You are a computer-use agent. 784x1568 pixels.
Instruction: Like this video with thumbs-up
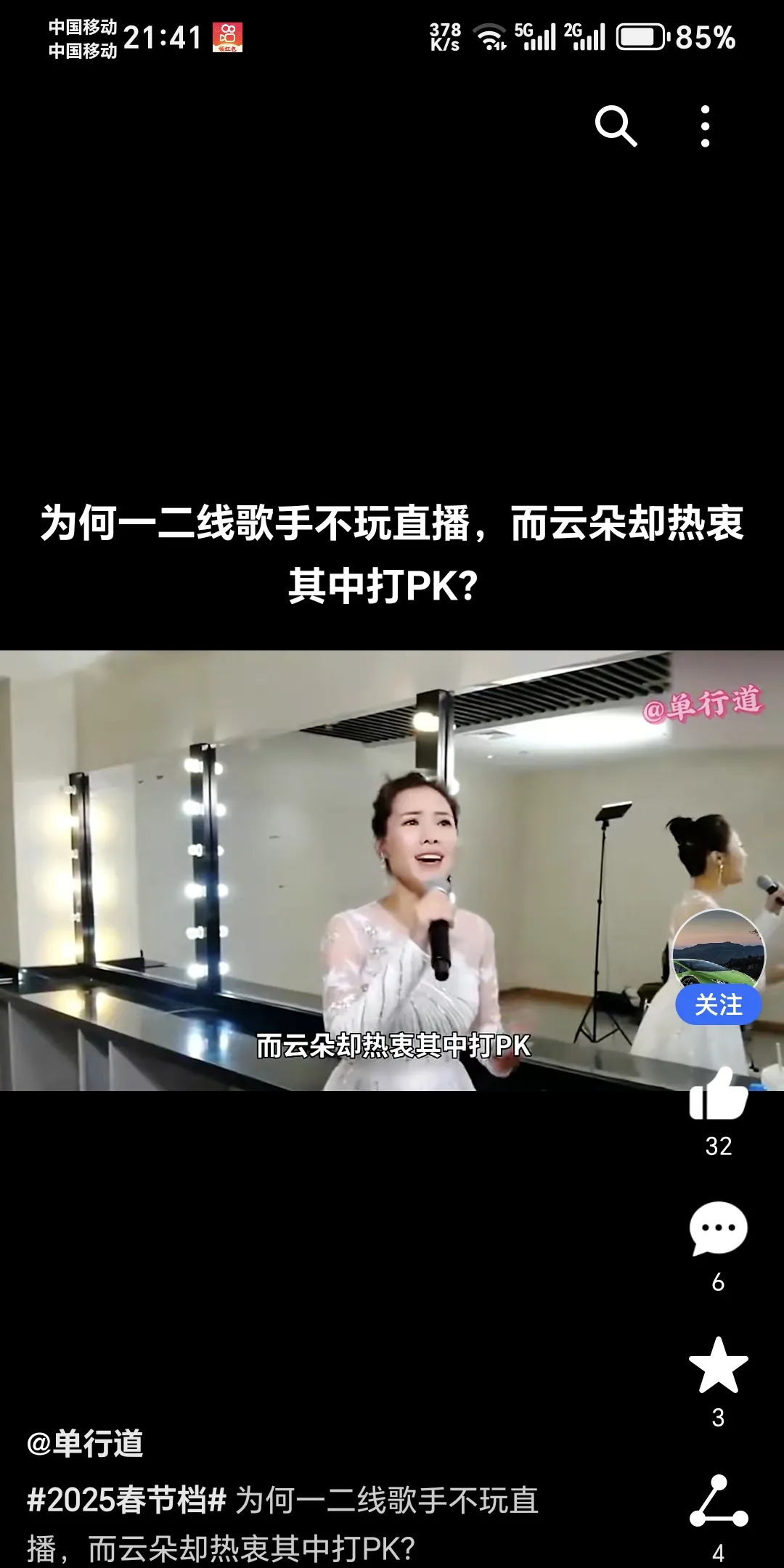[x=718, y=1096]
